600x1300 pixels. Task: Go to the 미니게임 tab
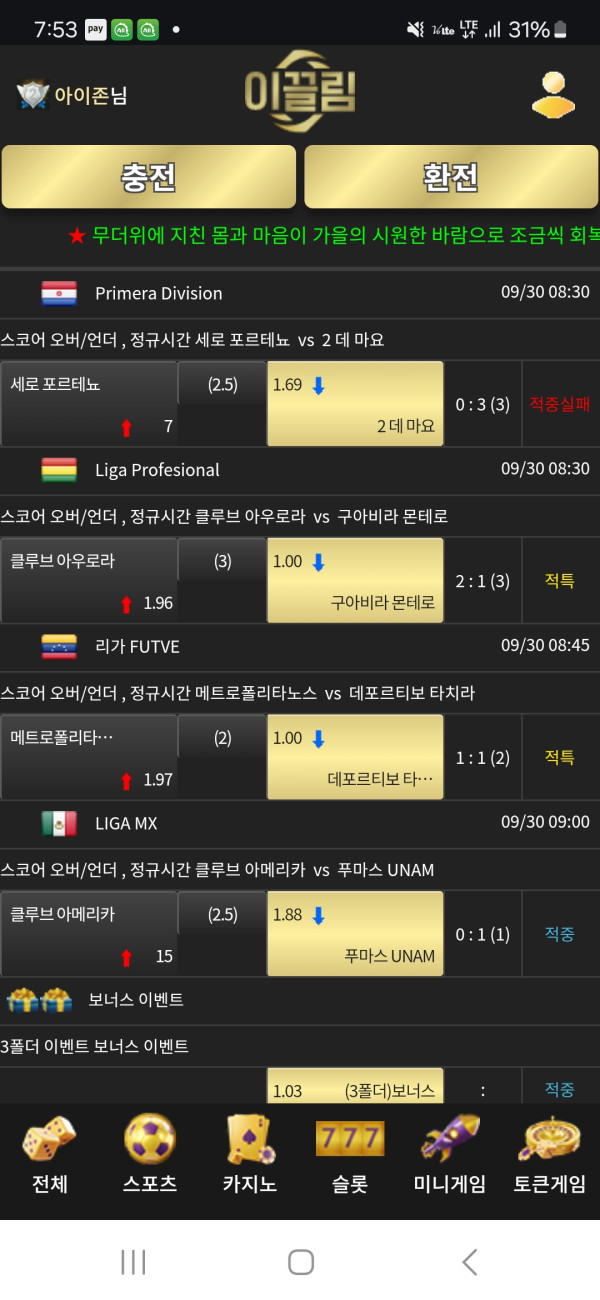pos(450,1155)
